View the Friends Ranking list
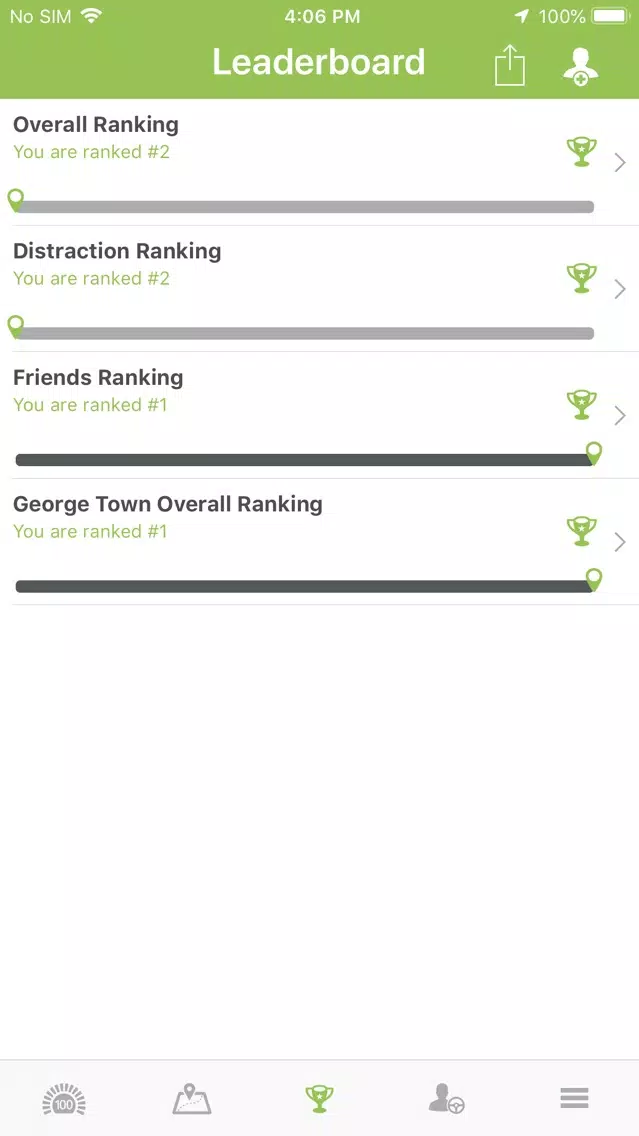The width and height of the screenshot is (639, 1136). pyautogui.click(x=320, y=415)
